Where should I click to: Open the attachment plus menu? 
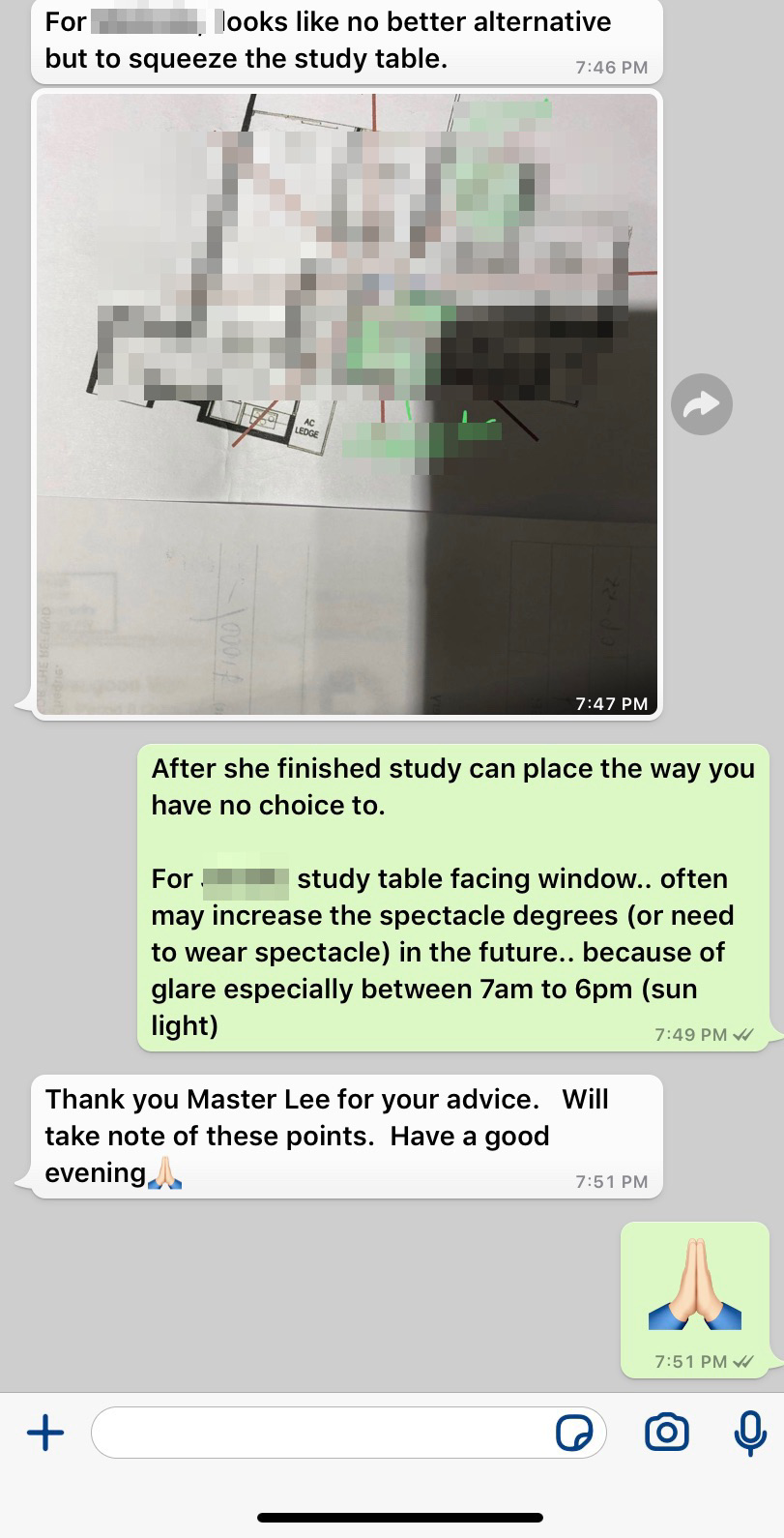(x=45, y=1433)
